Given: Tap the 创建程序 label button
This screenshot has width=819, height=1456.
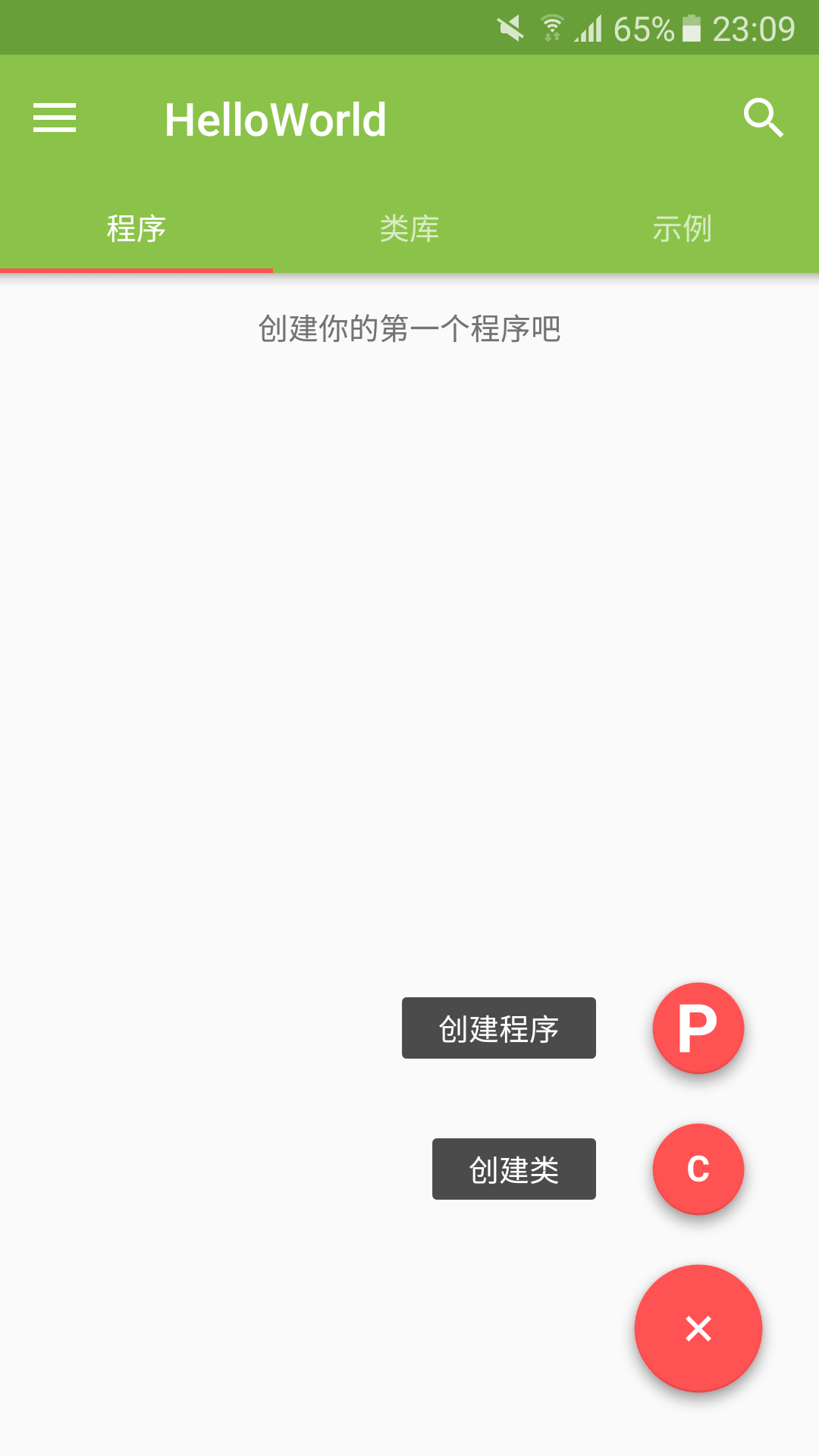Looking at the screenshot, I should 498,1029.
